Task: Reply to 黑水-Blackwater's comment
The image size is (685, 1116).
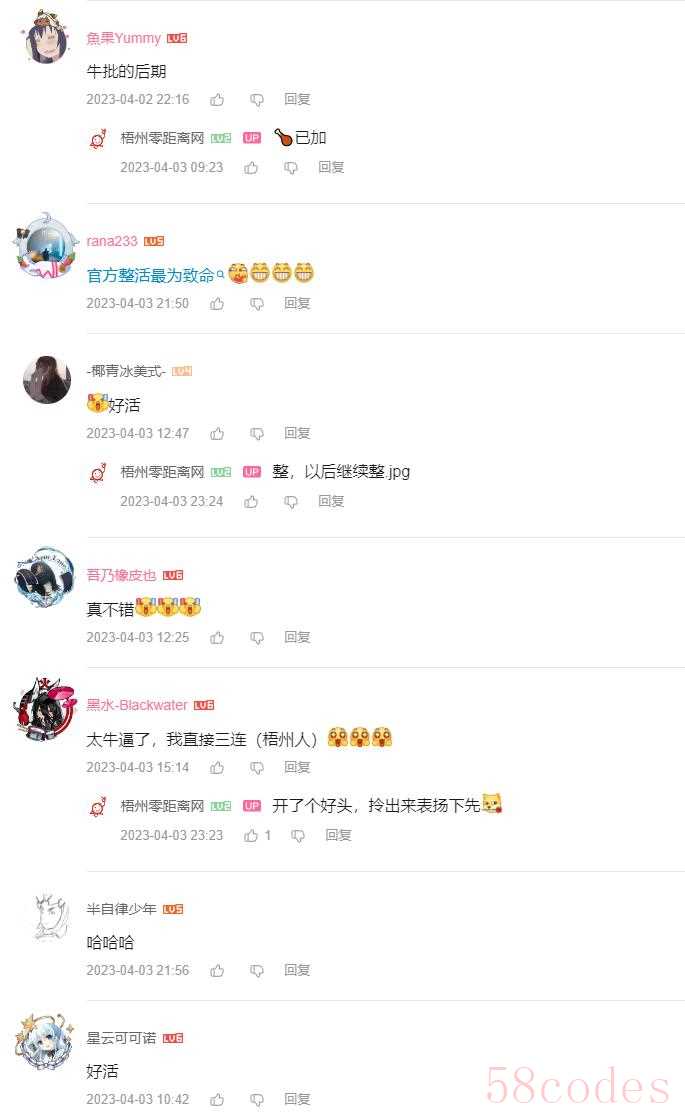Action: (297, 768)
